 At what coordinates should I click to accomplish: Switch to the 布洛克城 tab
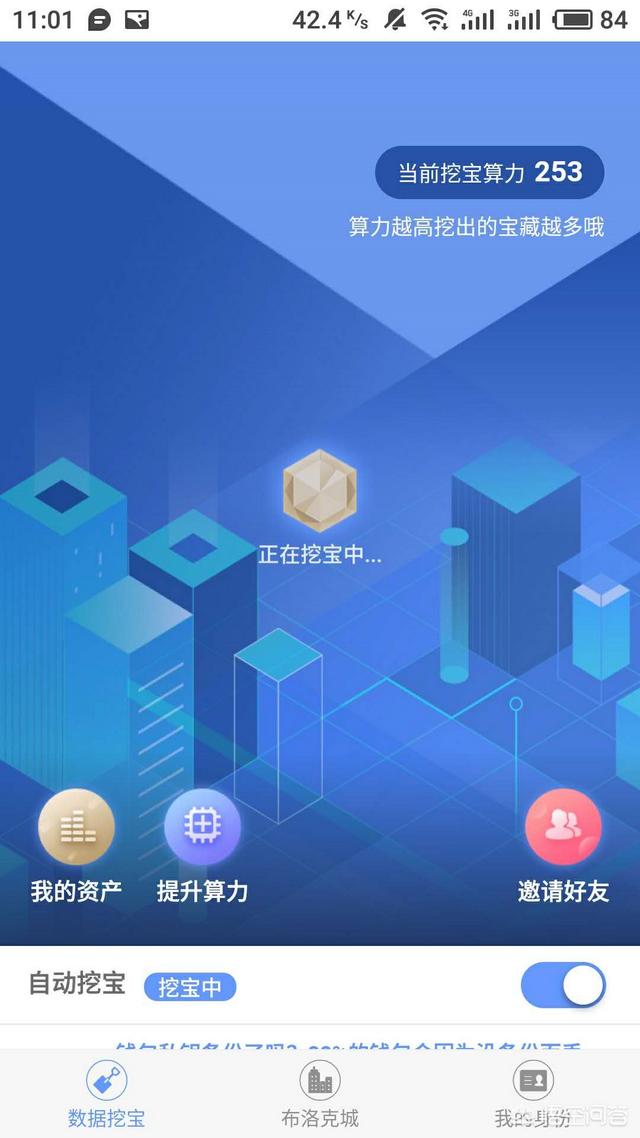[320, 1095]
